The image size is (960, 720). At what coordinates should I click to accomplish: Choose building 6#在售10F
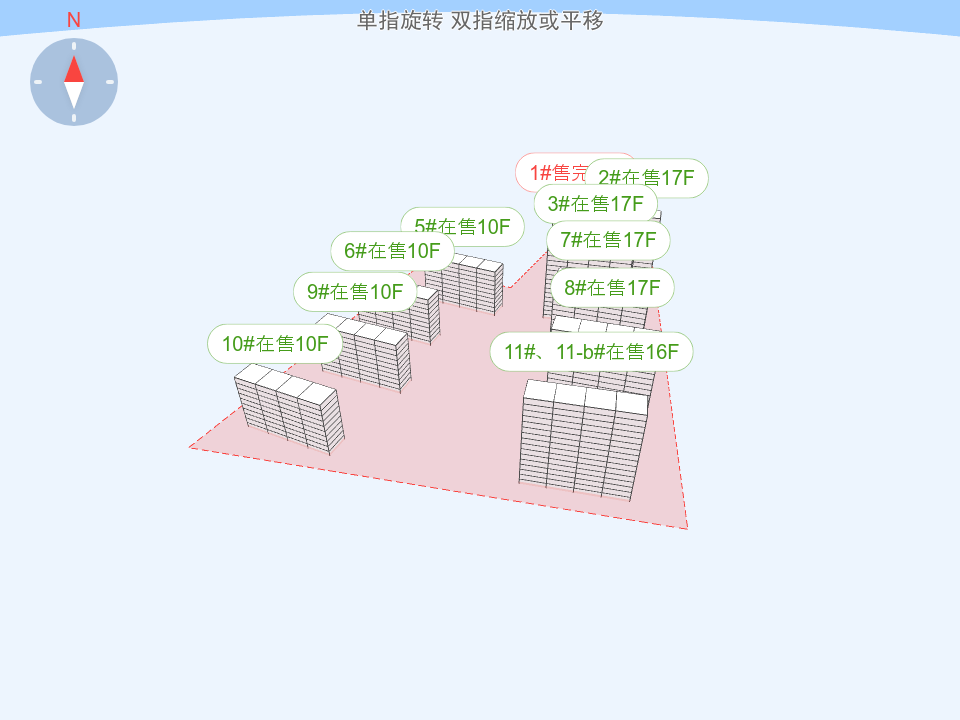point(392,251)
